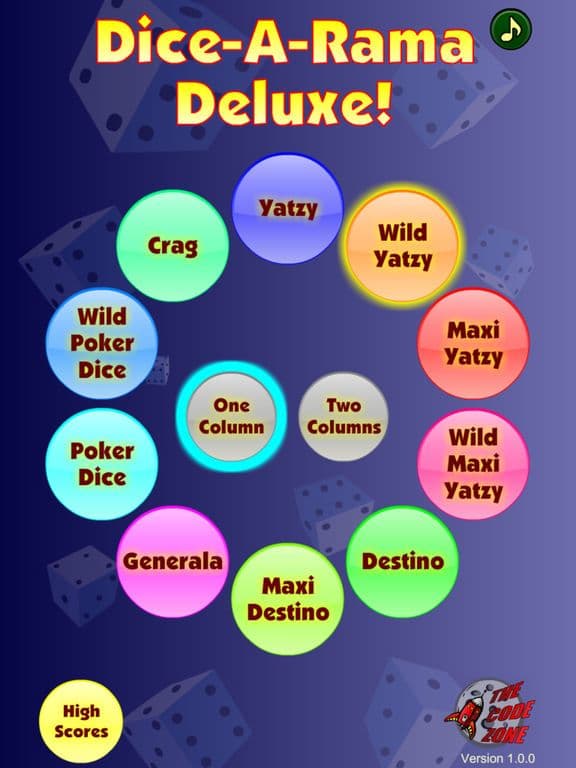Choose Maxi Yatzy
576x768 pixels.
tap(473, 343)
